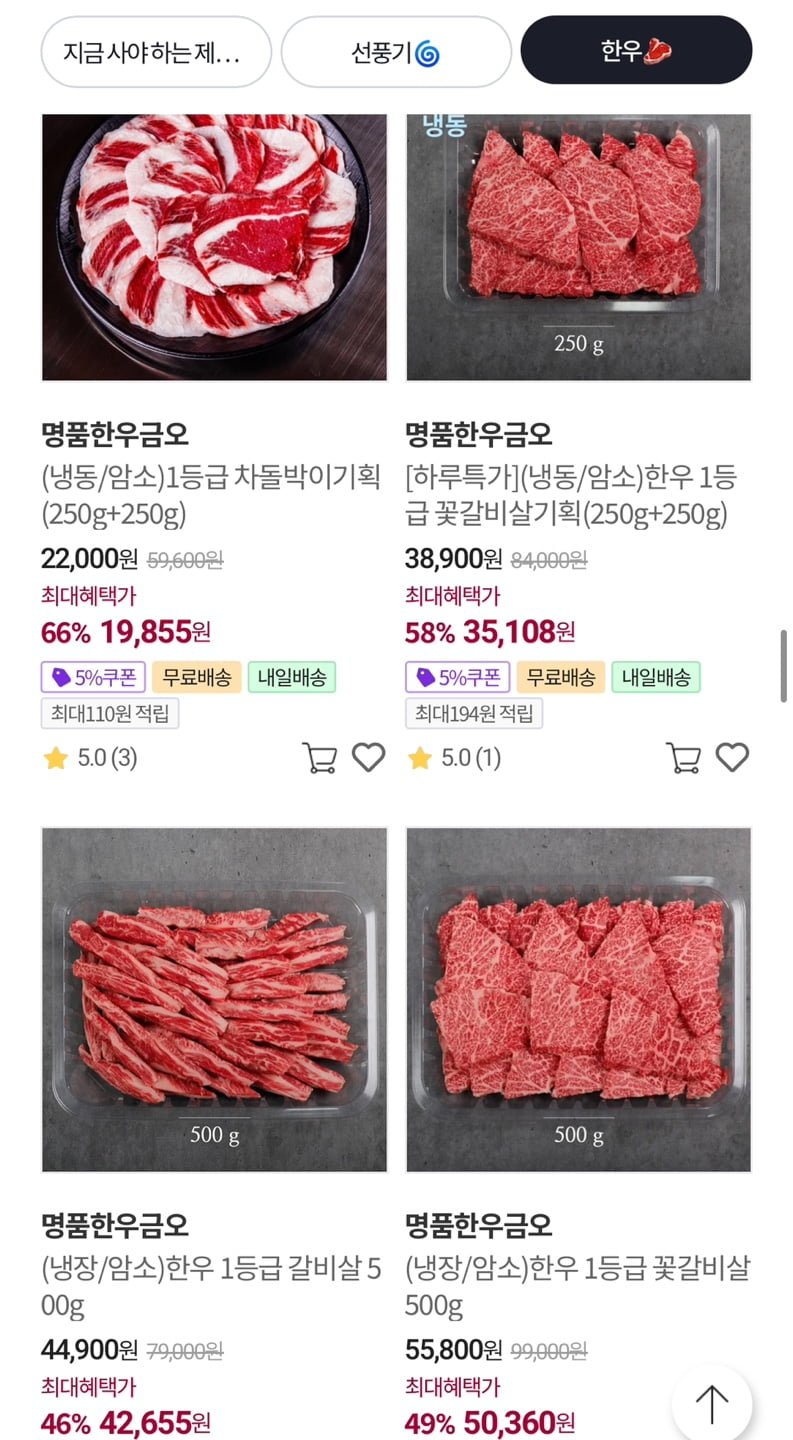Switch to the 지금 사야하는 제 chip
793x1440 pixels.
tap(156, 51)
